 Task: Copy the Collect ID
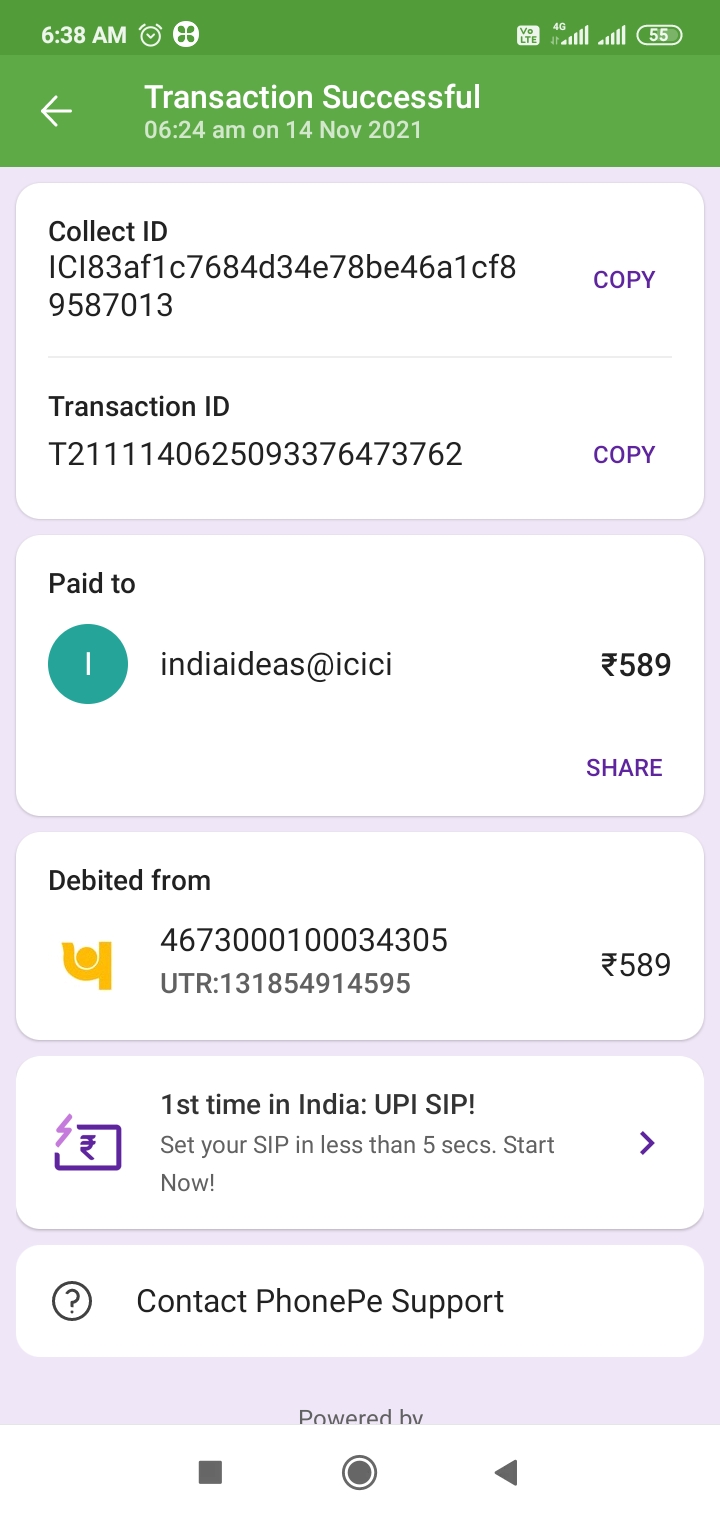(623, 280)
